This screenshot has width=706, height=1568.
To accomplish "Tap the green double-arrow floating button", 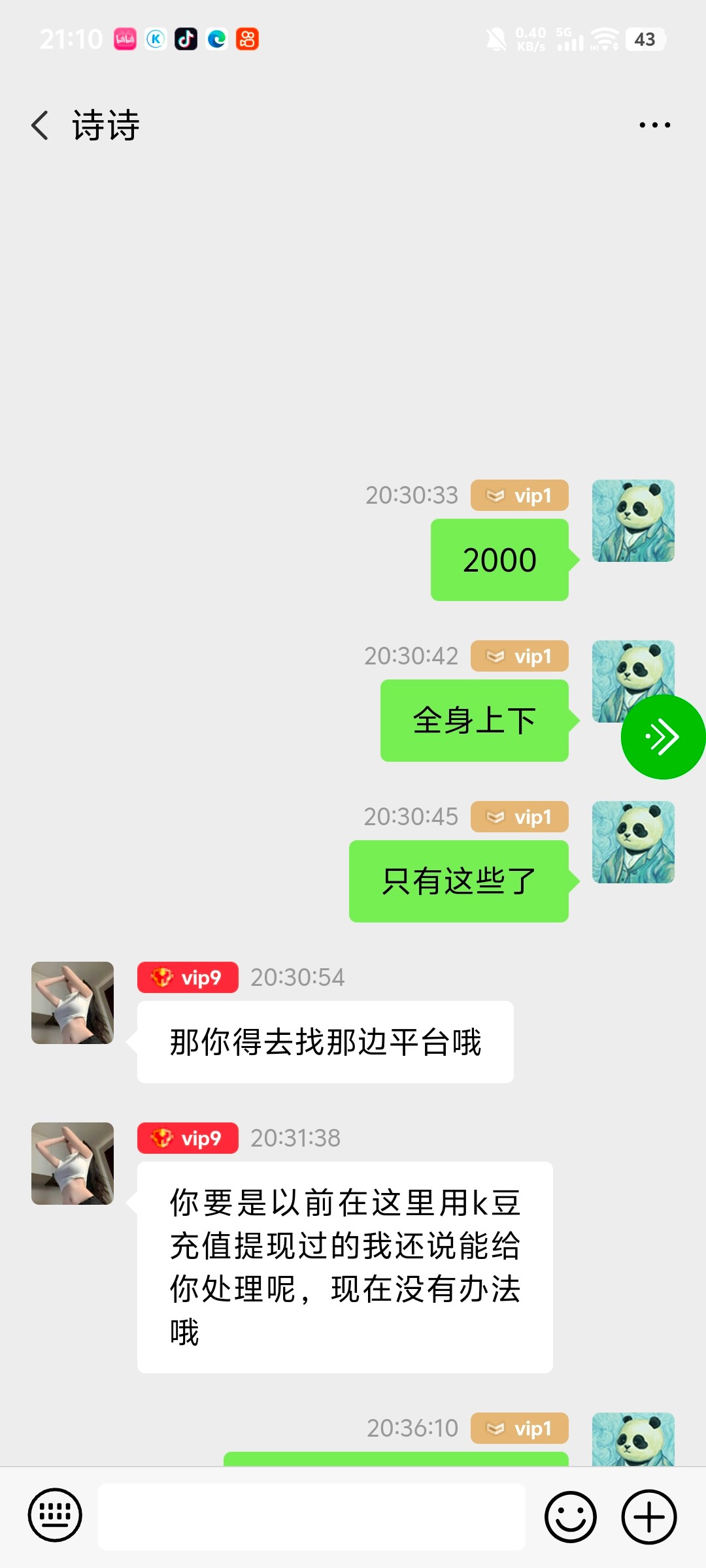I will point(662,737).
